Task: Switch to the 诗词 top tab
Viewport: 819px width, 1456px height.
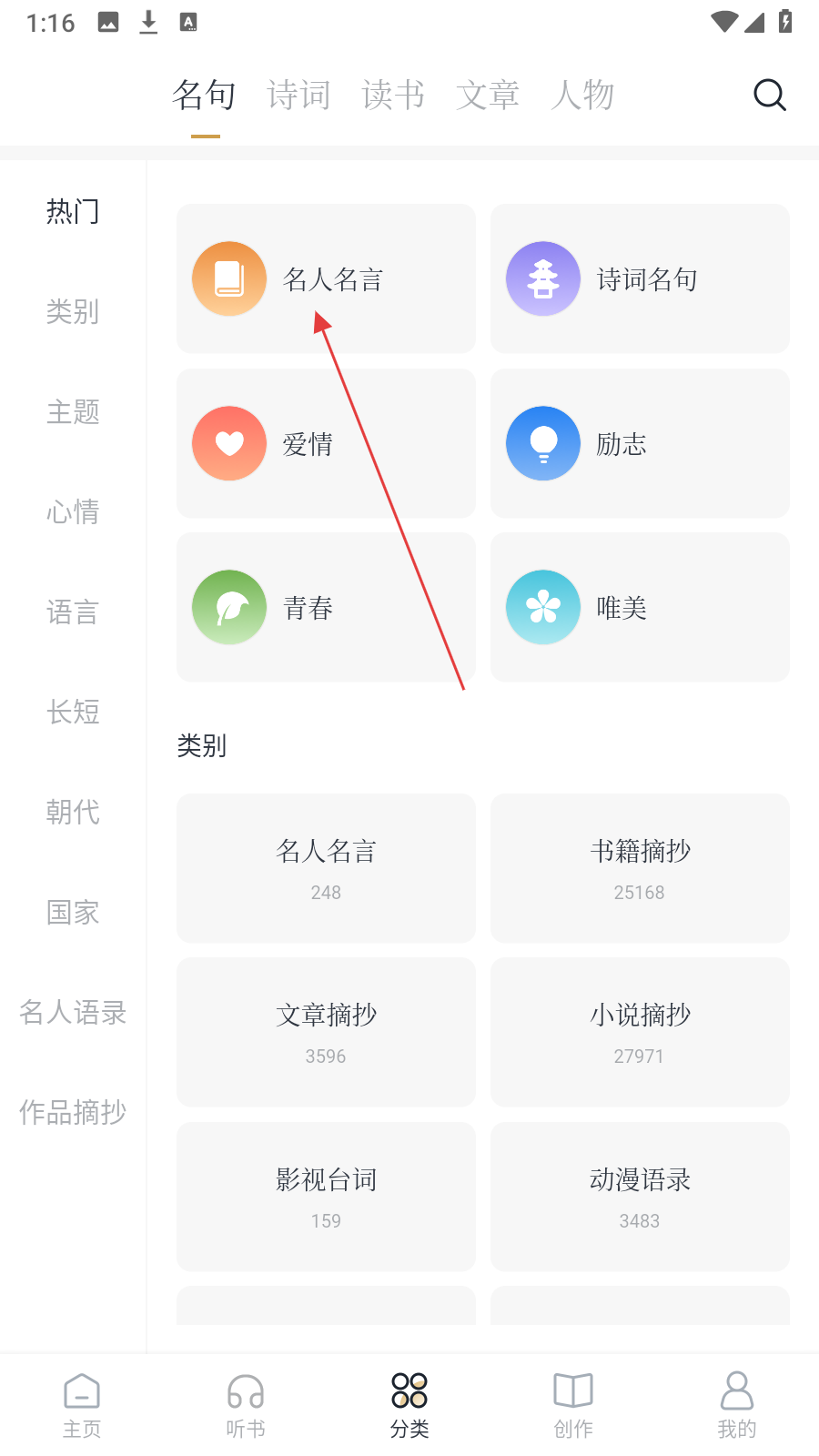Action: [298, 95]
